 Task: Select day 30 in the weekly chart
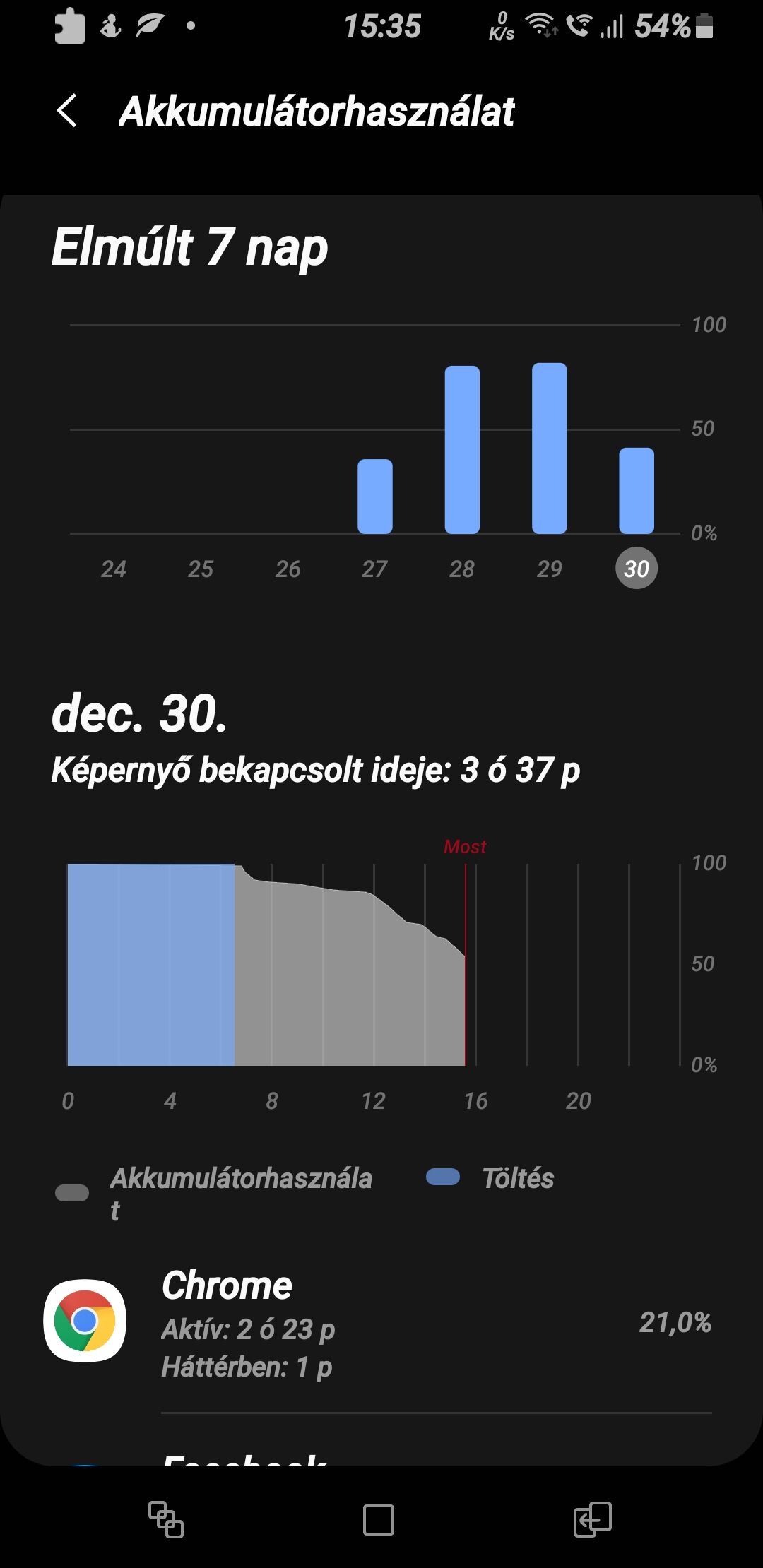coord(637,569)
